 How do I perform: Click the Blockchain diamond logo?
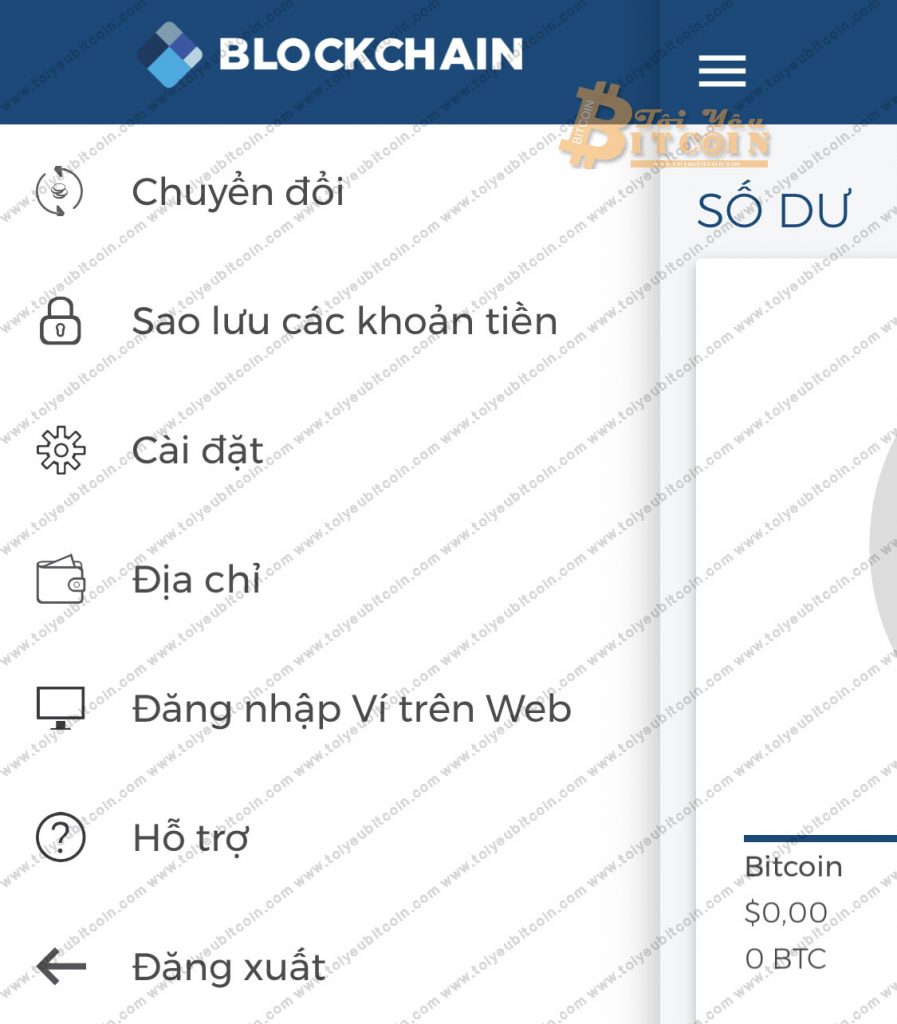(x=170, y=57)
